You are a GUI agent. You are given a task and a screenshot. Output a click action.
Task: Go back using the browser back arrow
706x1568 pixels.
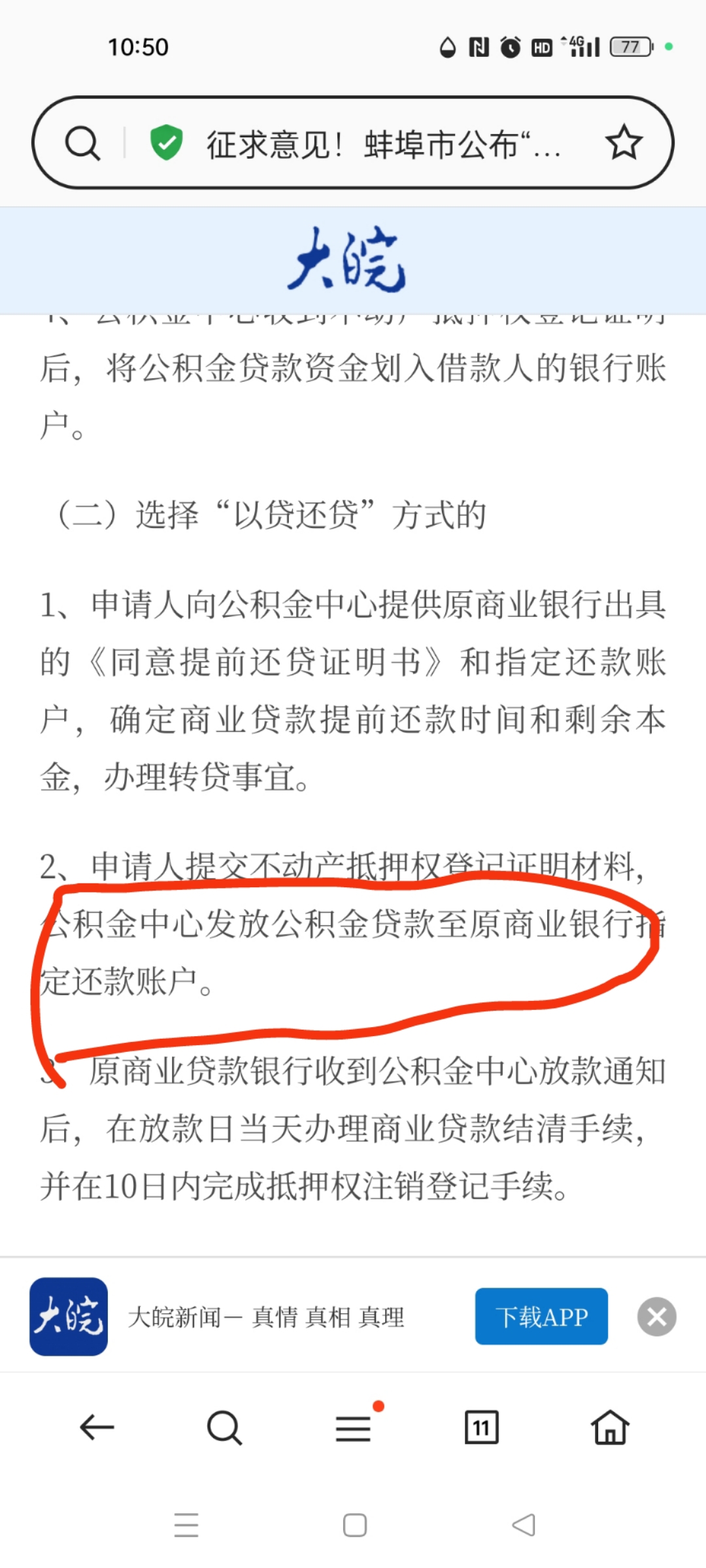97,1428
